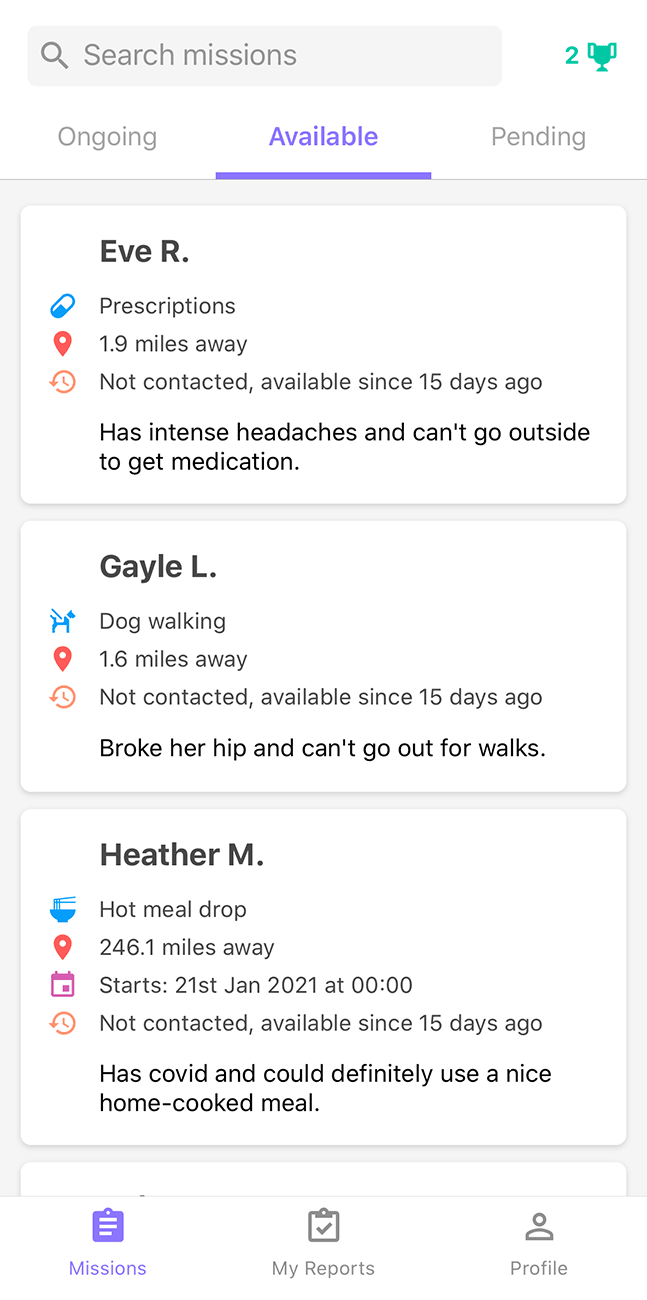This screenshot has width=647, height=1300.
Task: Open Gayle L.'s dog walking mission
Action: click(323, 654)
